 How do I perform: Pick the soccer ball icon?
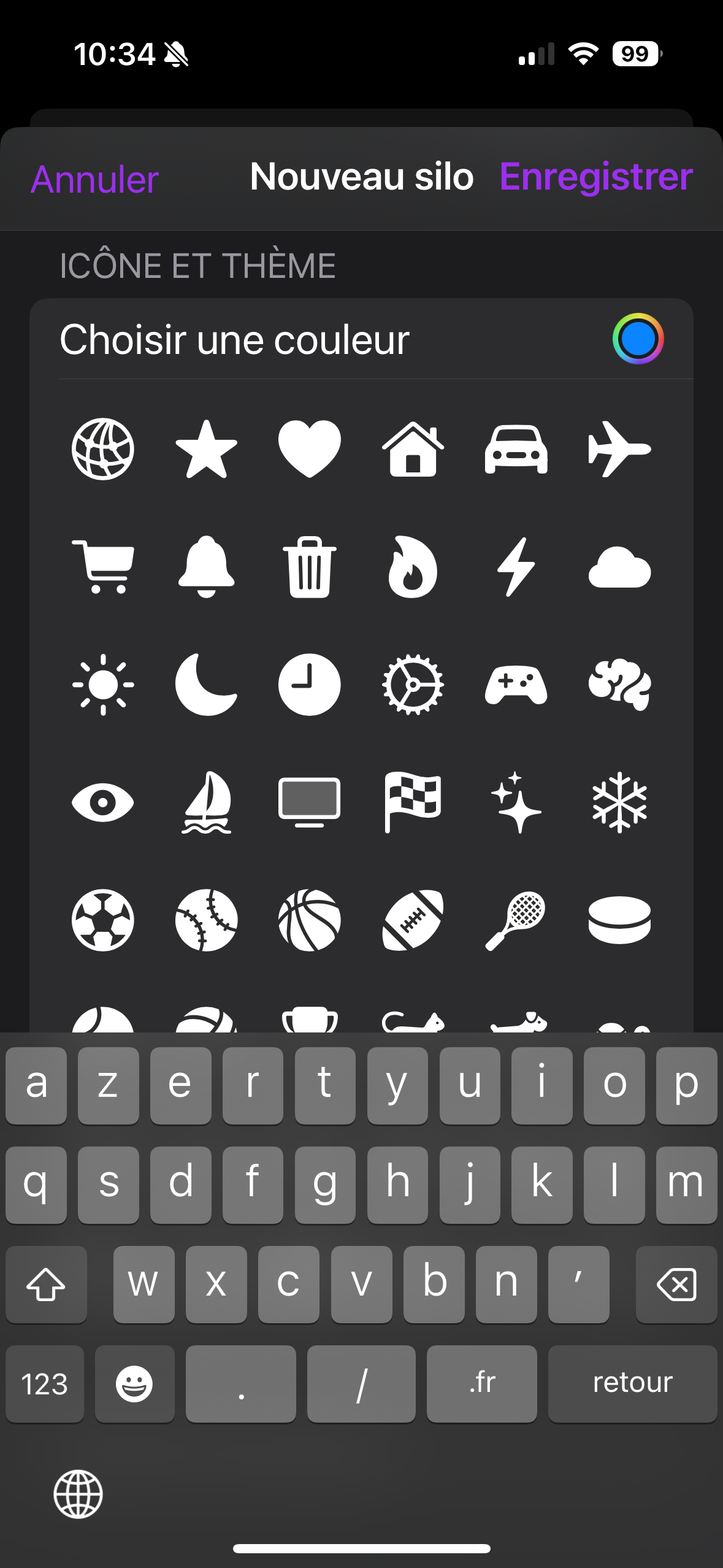(103, 920)
